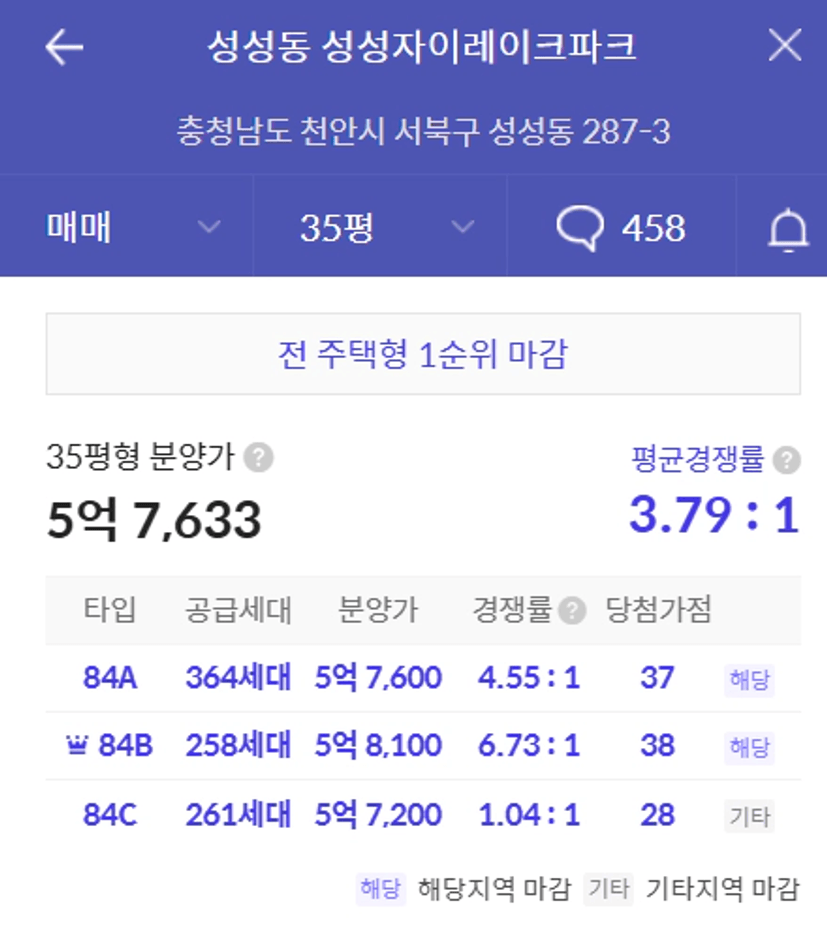The image size is (827, 942).
Task: Select the 84C type row
Action: click(x=422, y=815)
